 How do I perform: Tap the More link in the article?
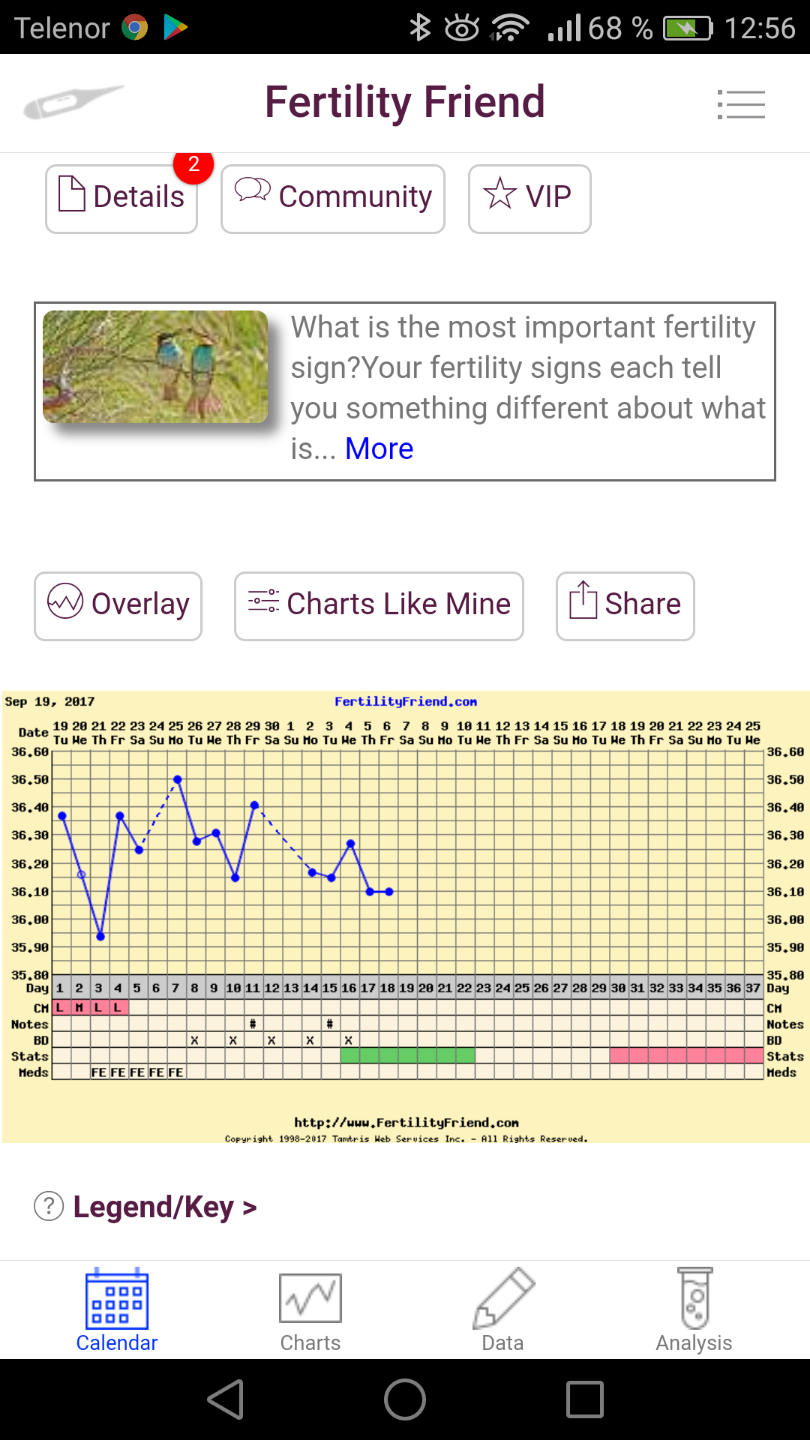point(379,449)
